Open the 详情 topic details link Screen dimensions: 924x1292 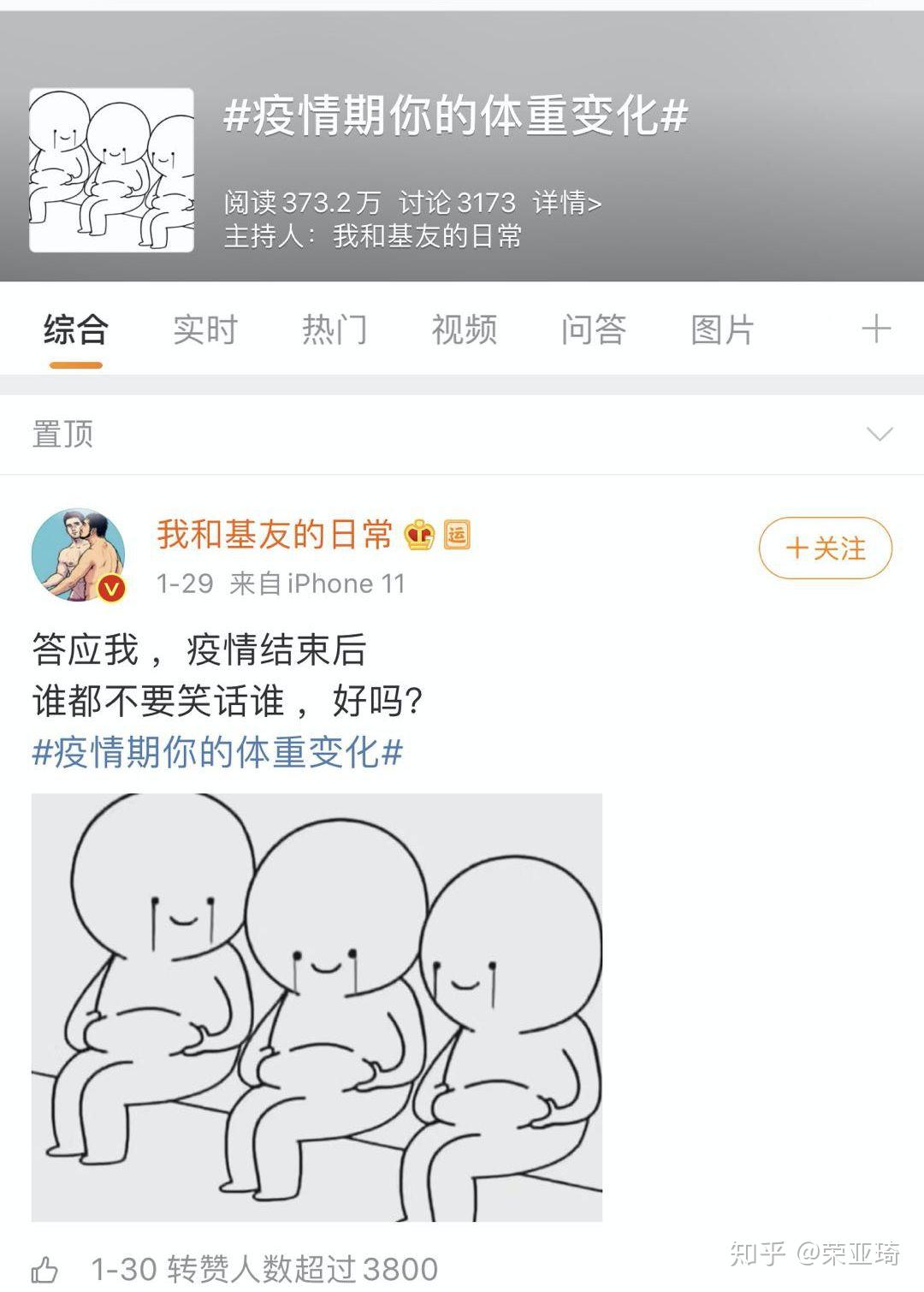pos(566,203)
